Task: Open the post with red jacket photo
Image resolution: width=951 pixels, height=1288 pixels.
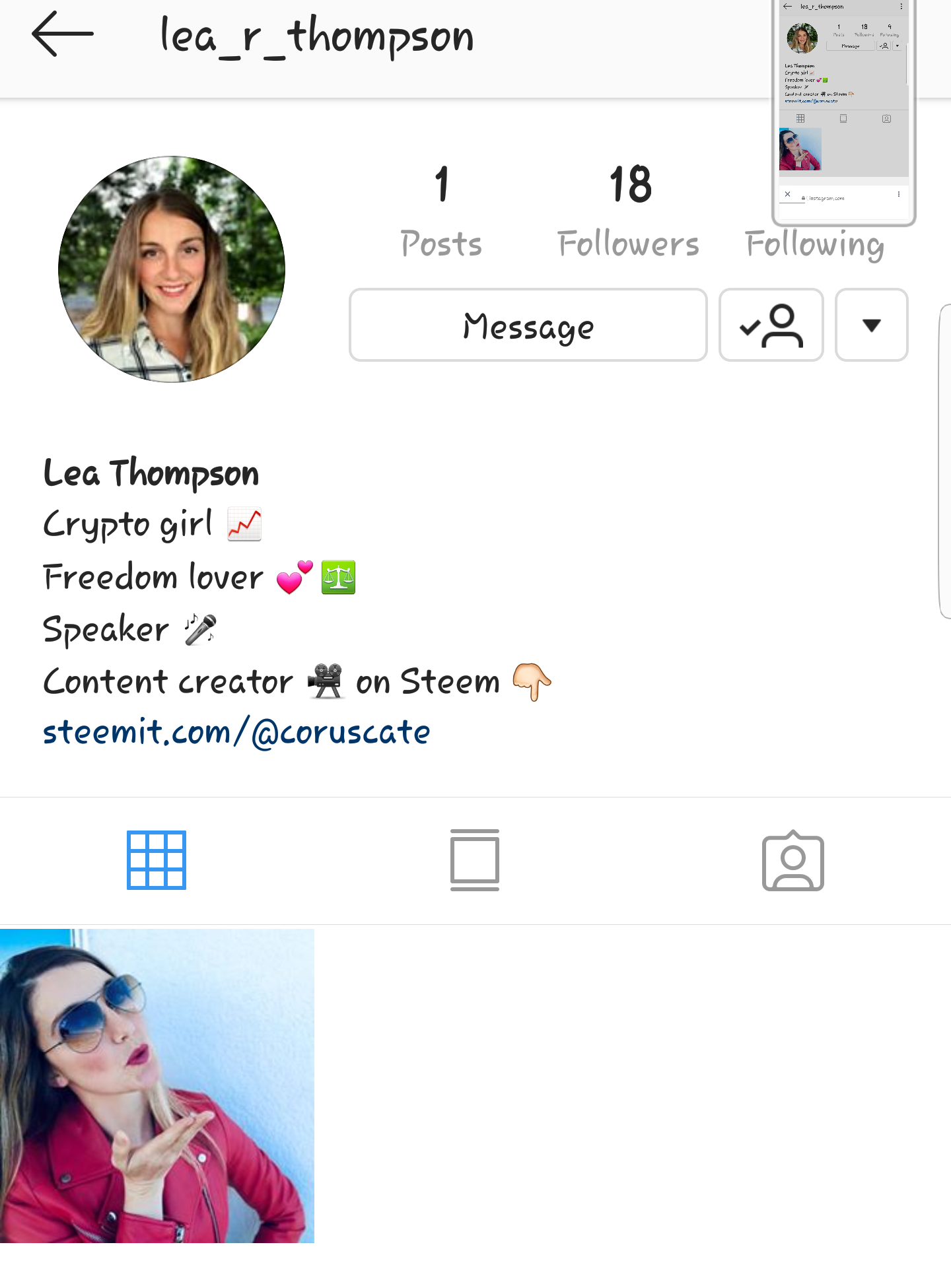Action: [x=157, y=1086]
